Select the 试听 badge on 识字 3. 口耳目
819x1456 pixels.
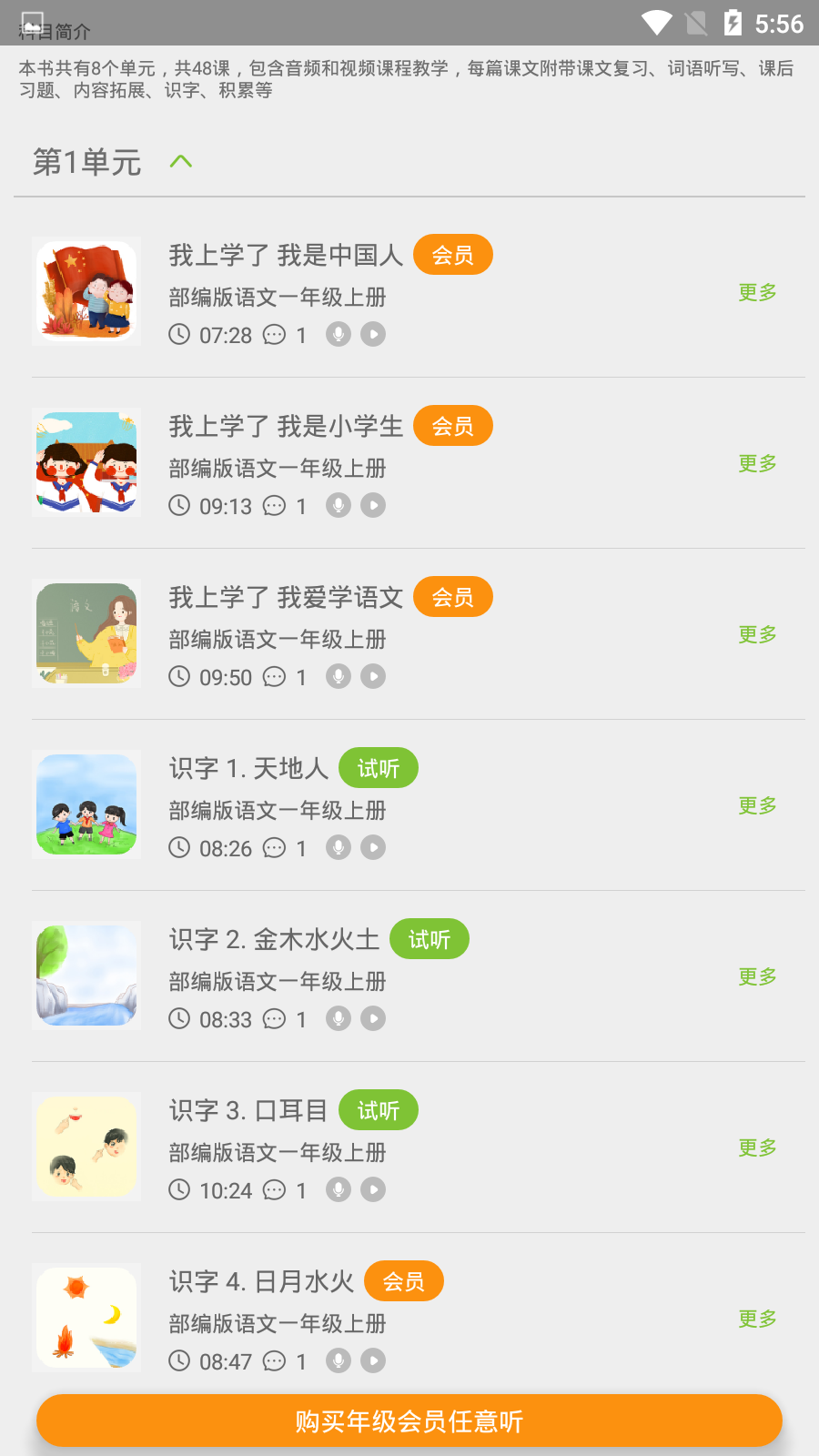(379, 1109)
